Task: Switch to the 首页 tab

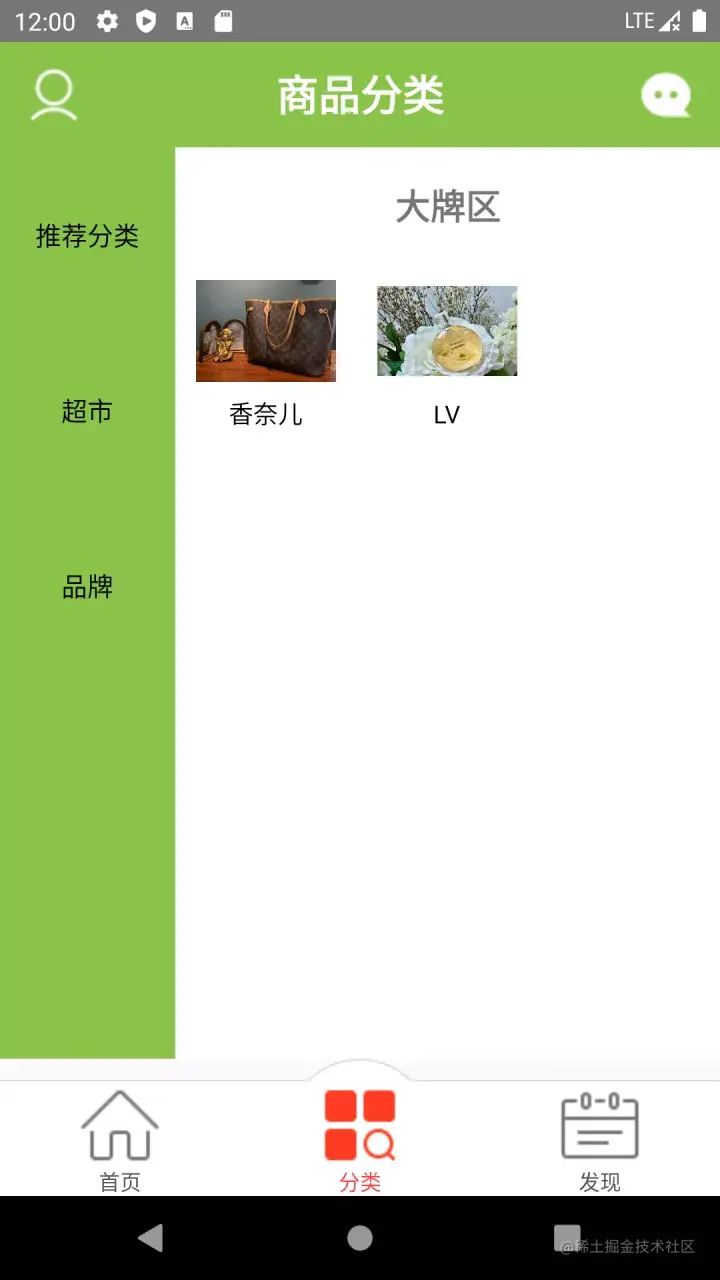Action: 120,1140
